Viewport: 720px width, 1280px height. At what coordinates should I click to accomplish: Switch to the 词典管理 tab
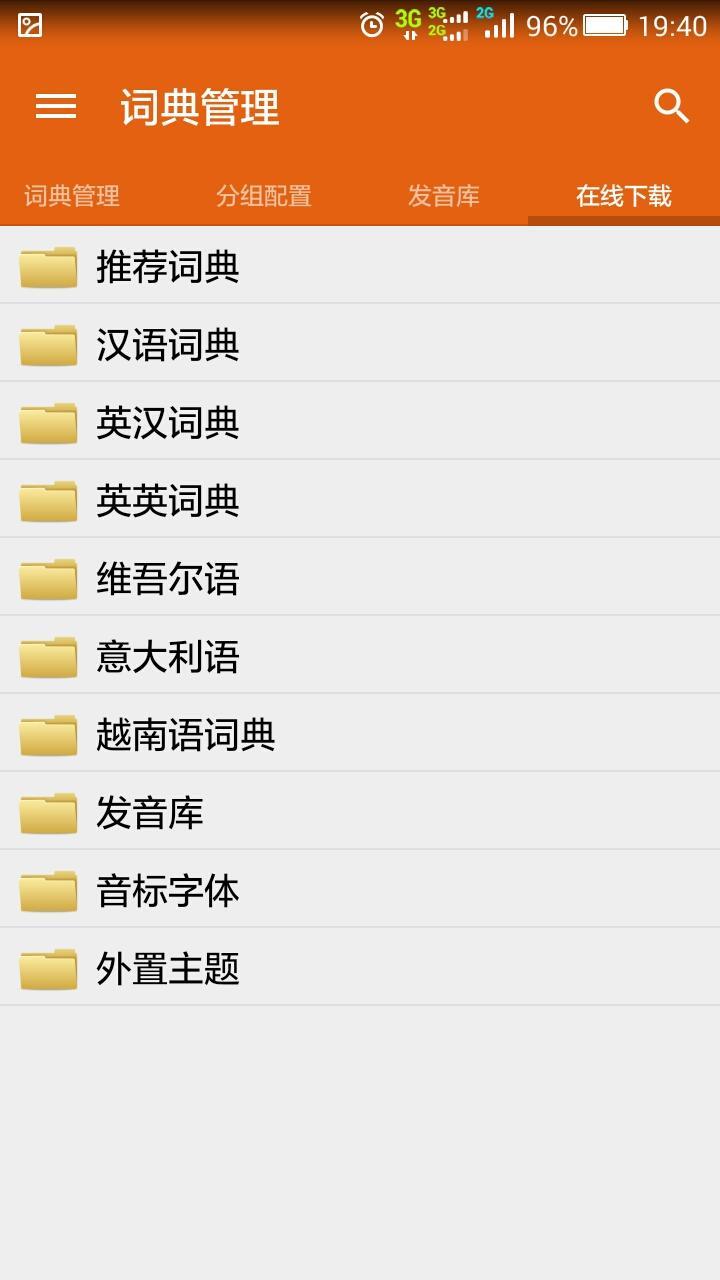point(72,195)
